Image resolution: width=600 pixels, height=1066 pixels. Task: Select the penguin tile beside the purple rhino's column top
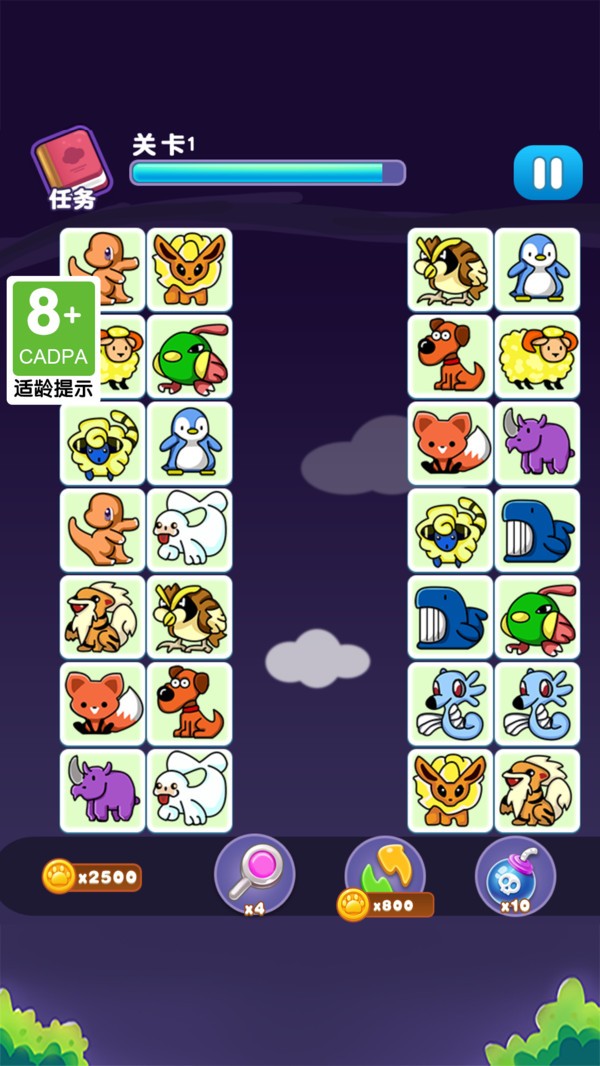pyautogui.click(x=537, y=269)
